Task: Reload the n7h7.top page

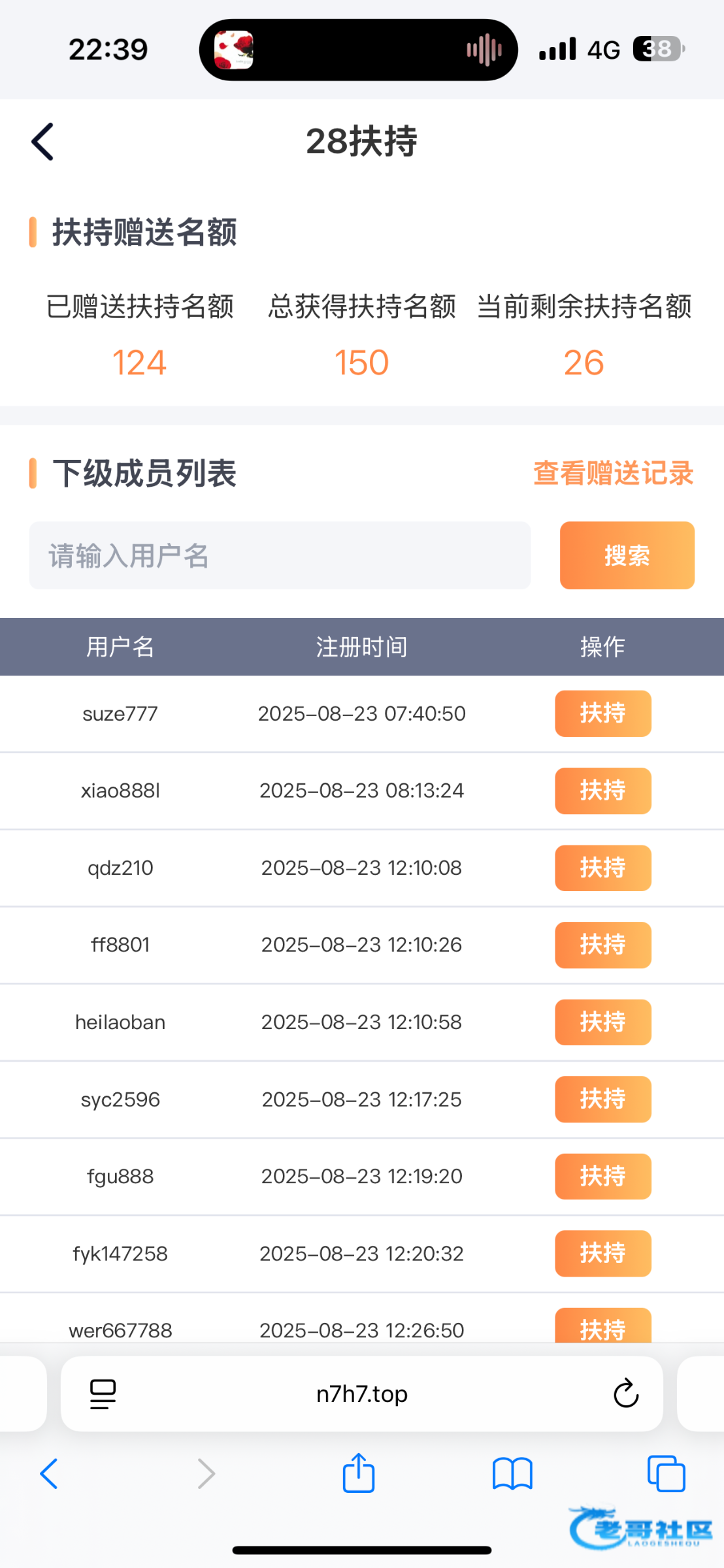Action: 626,1394
